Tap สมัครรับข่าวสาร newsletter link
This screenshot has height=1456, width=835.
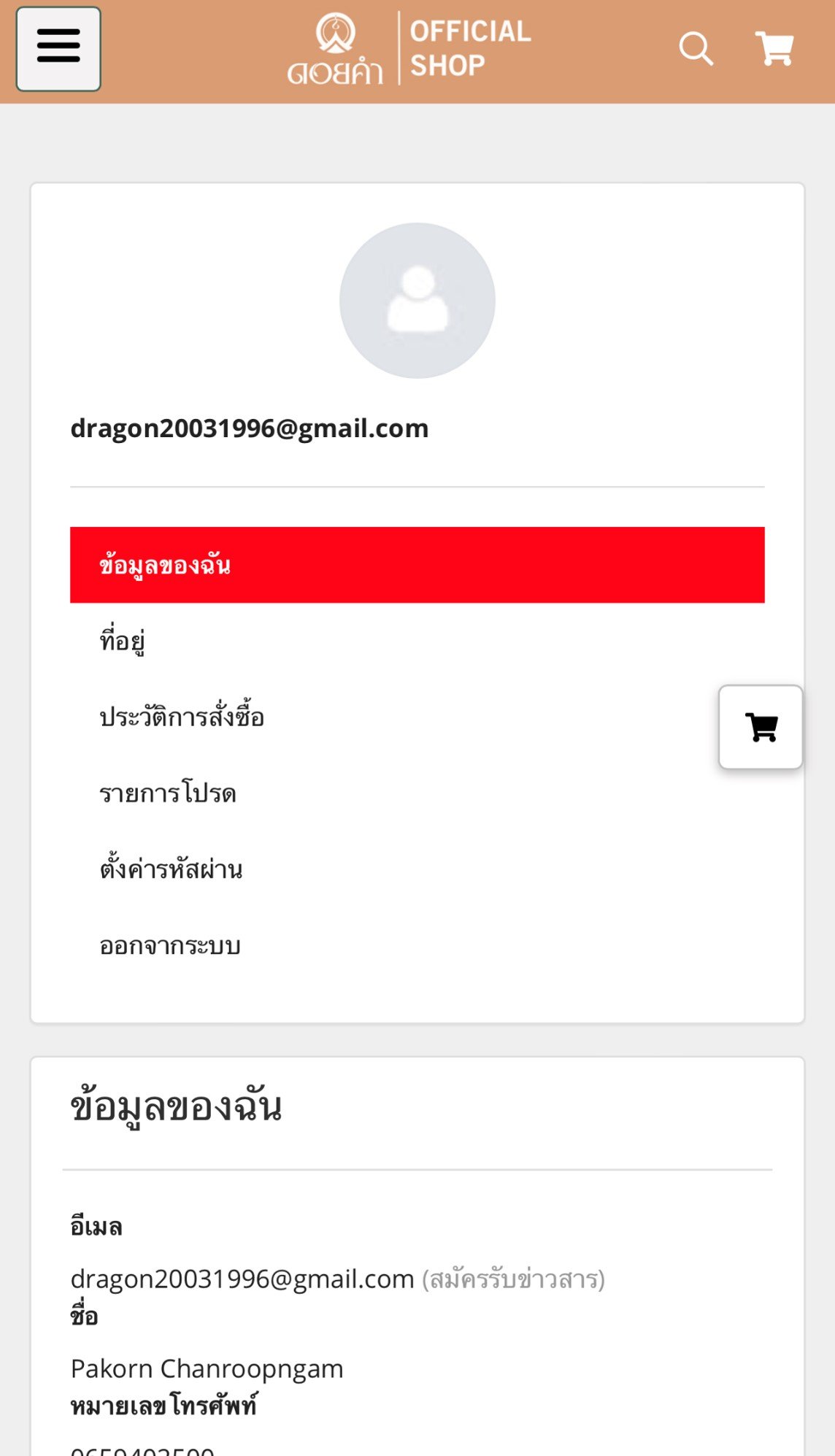point(514,1279)
